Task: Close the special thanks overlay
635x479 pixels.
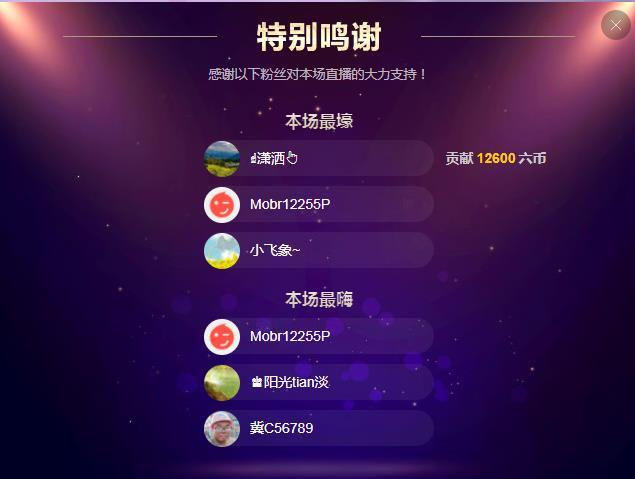Action: click(x=615, y=25)
